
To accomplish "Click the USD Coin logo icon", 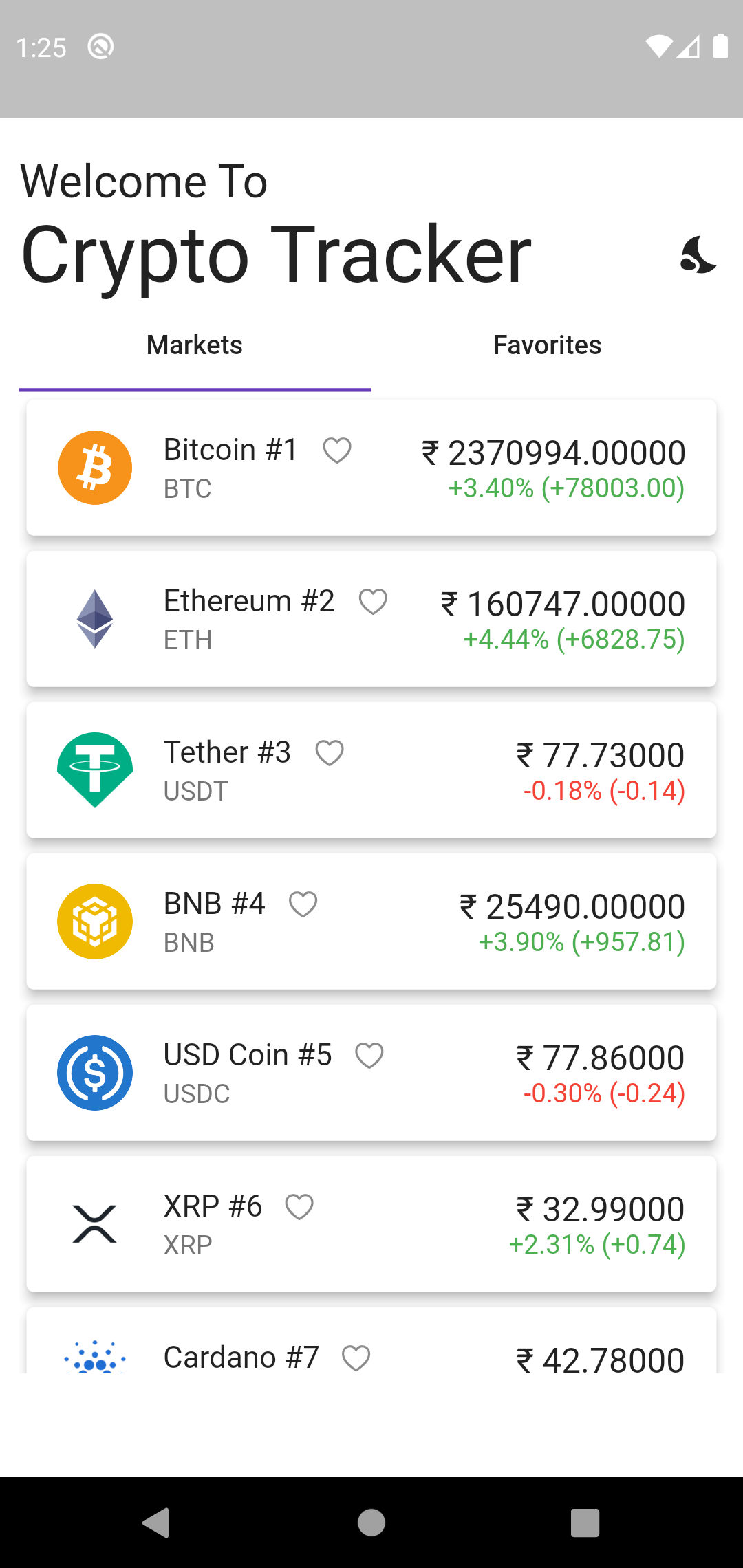I will pos(94,1072).
